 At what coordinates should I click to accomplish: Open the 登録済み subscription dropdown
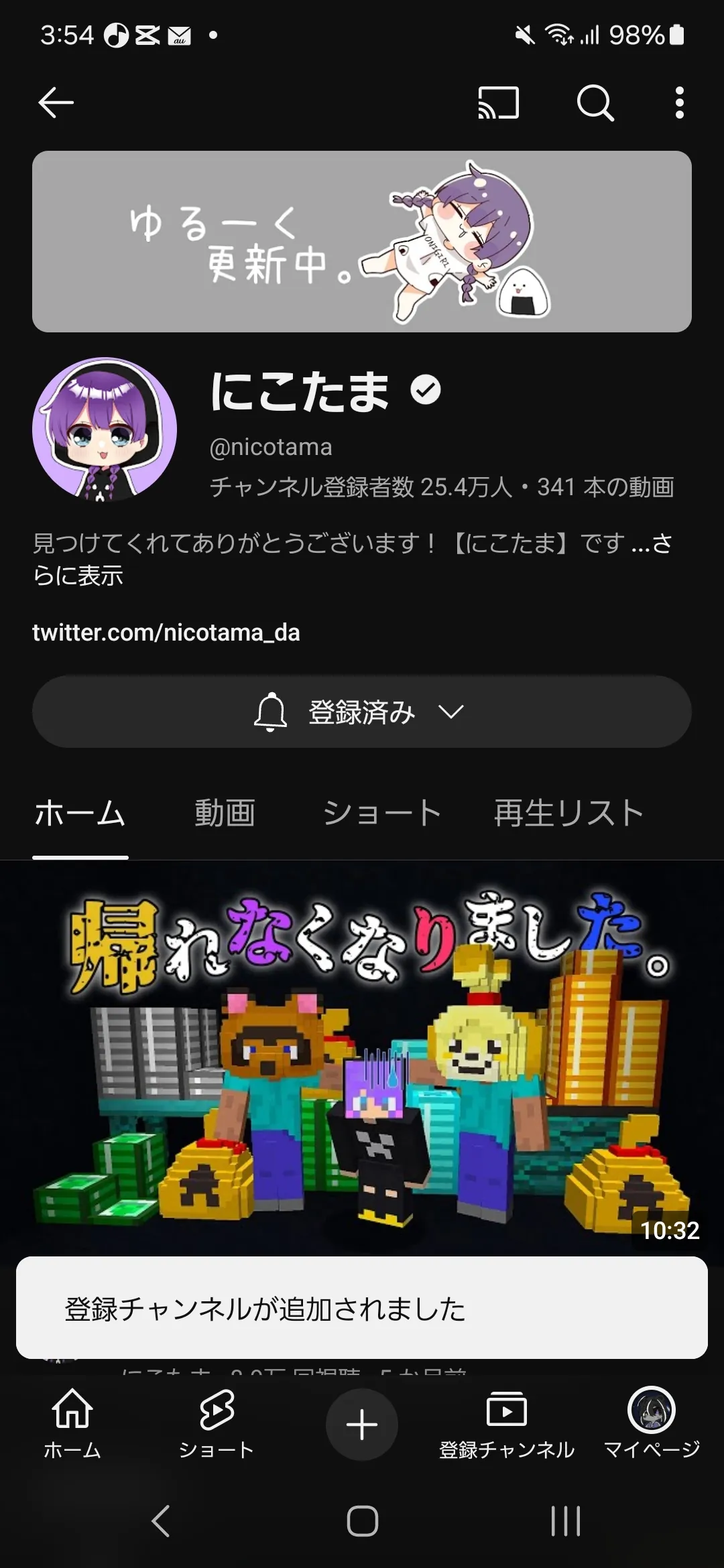362,712
